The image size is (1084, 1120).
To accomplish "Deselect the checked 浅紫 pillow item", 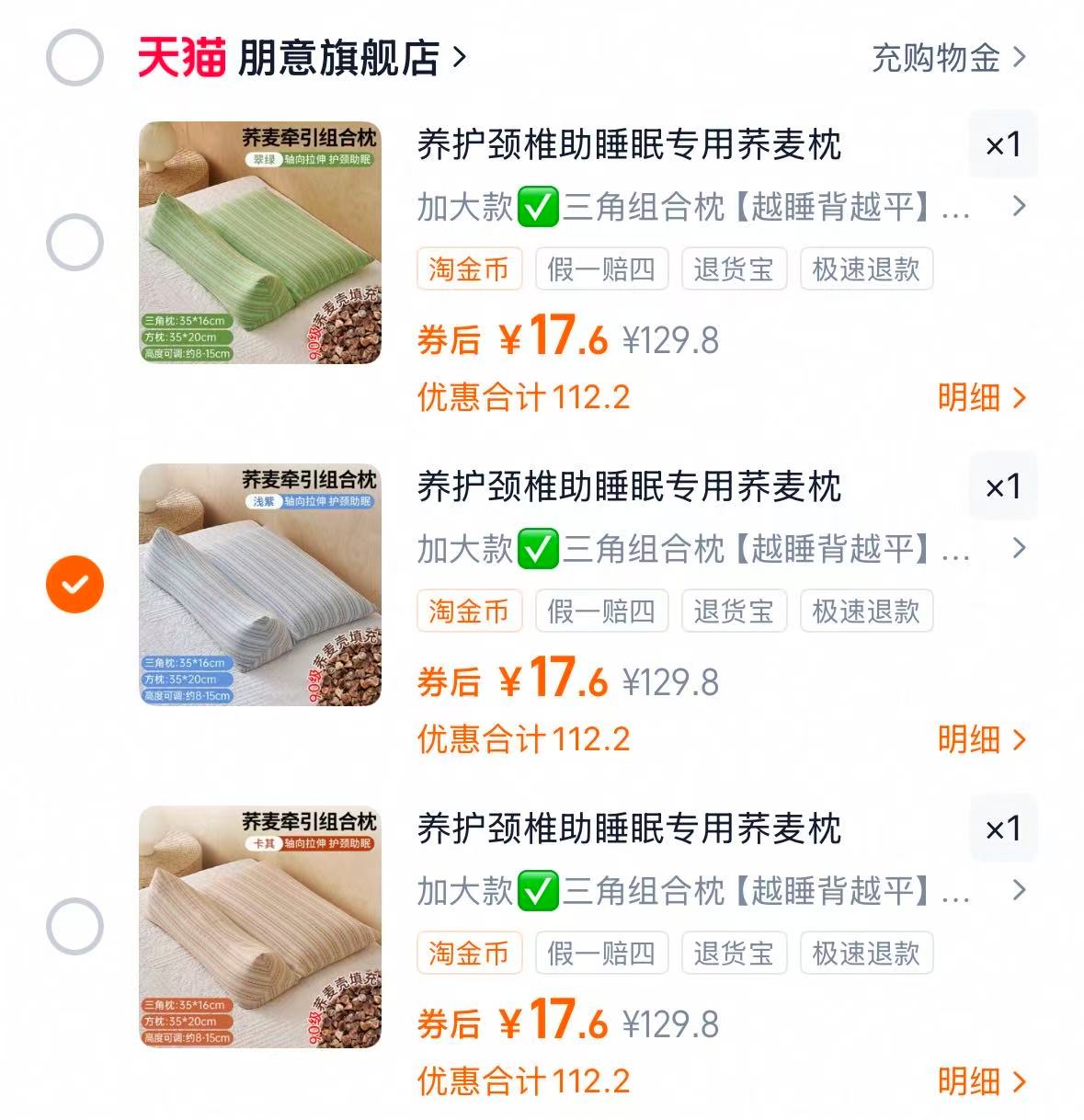I will (74, 584).
